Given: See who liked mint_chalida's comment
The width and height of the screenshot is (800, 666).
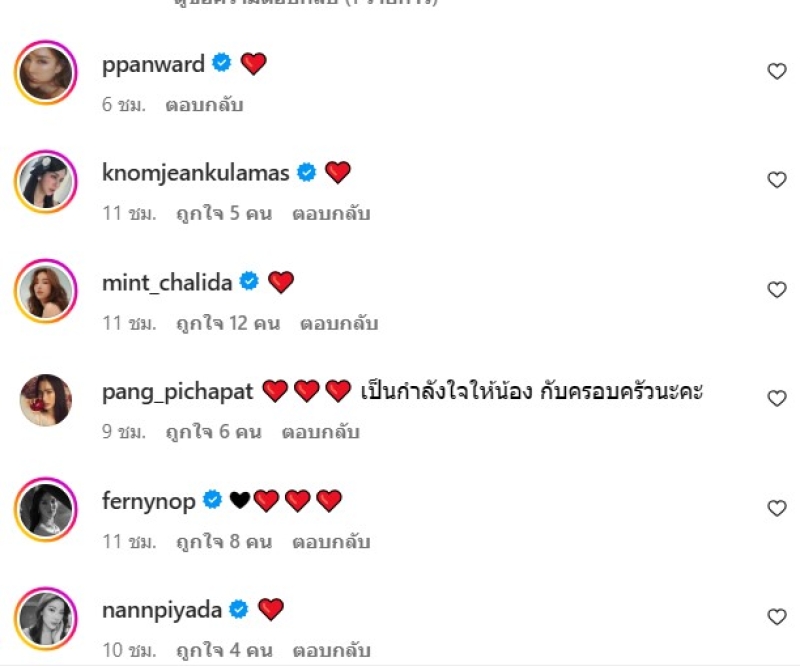Looking at the screenshot, I should (x=229, y=324).
